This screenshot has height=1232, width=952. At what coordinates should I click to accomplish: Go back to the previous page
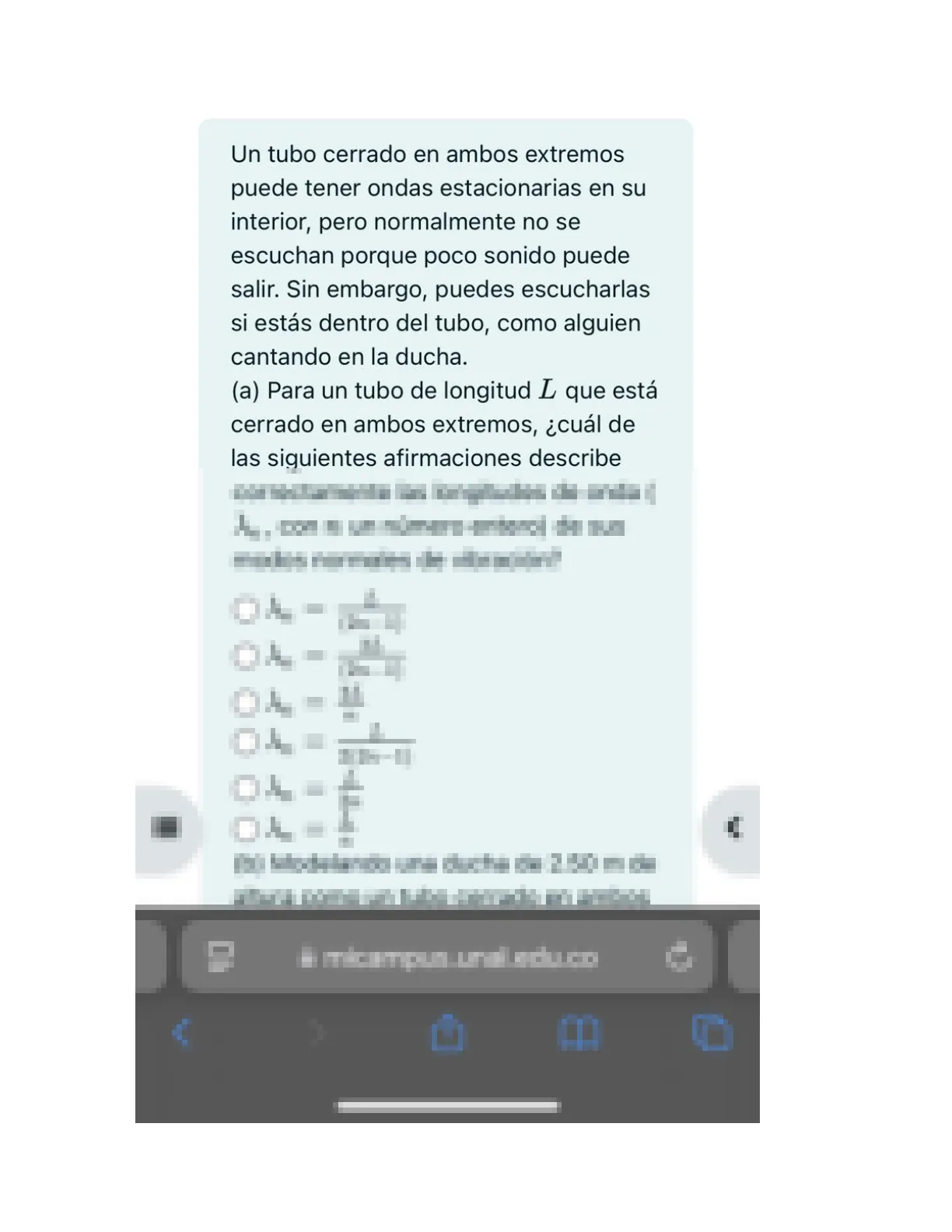(x=182, y=1034)
